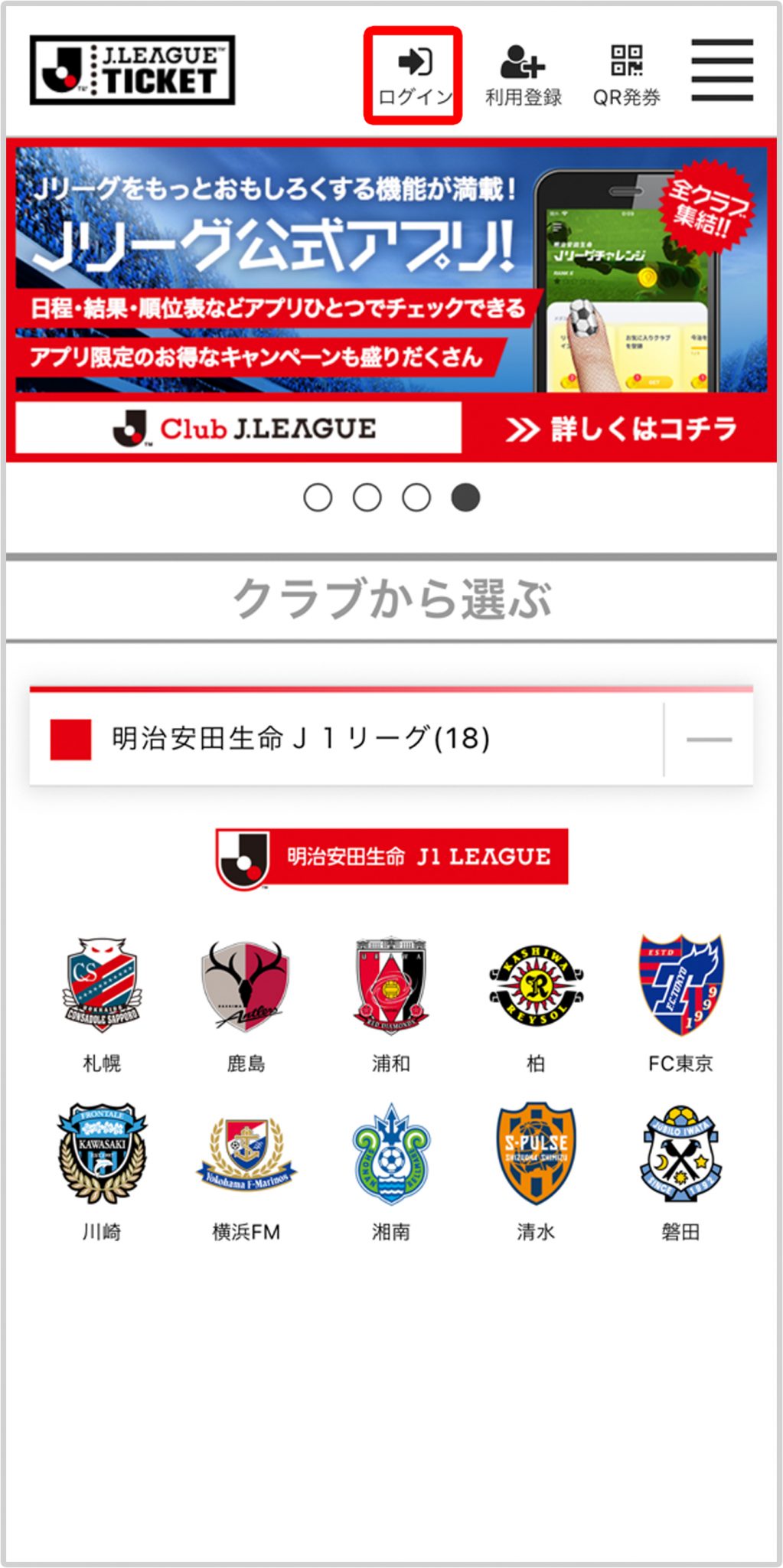Open the hamburger menu
Screen dimensions: 783x1568
pyautogui.click(x=722, y=70)
